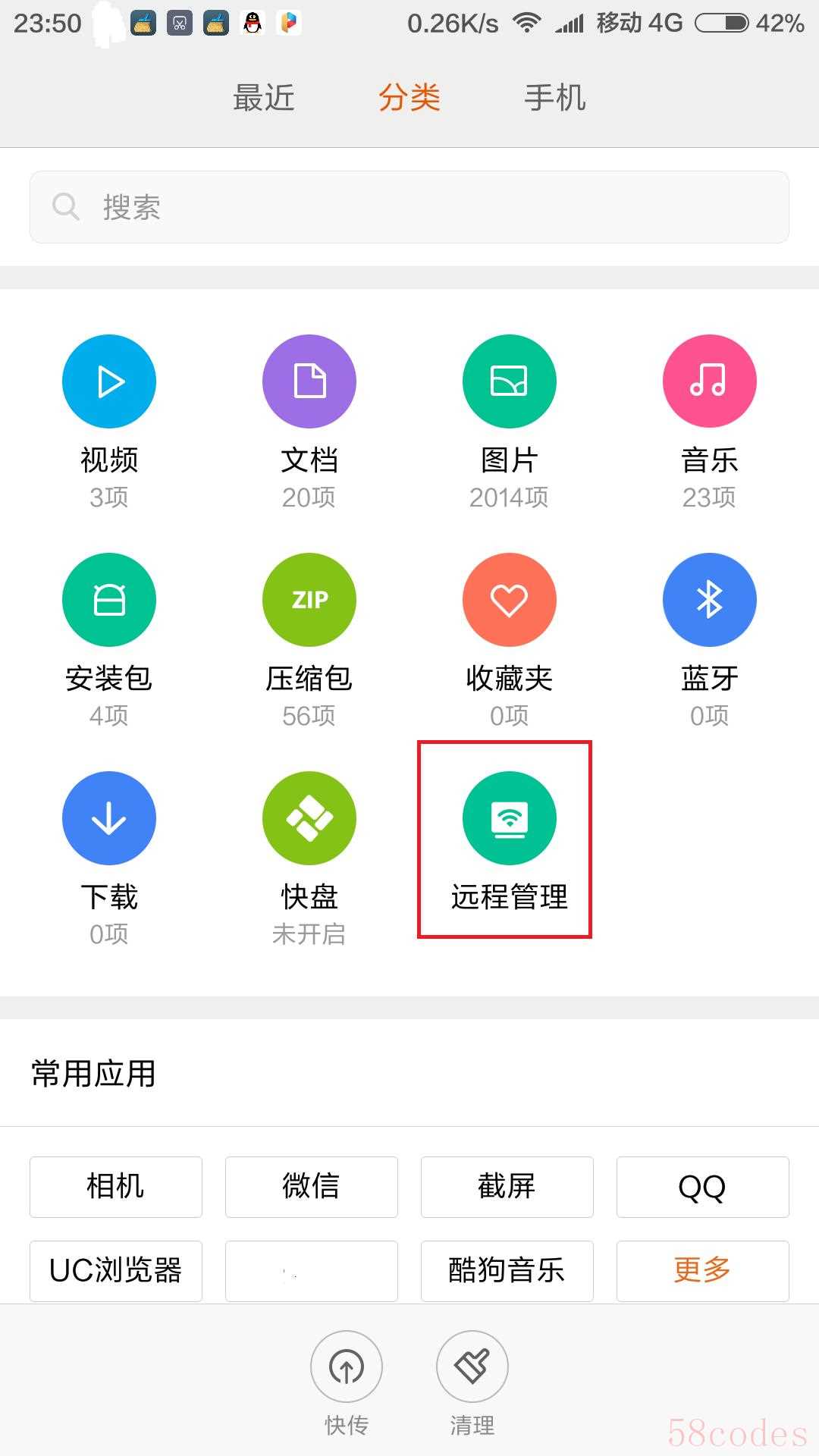The image size is (819, 1456).
Task: Switch to the 手机 tab
Action: (555, 98)
